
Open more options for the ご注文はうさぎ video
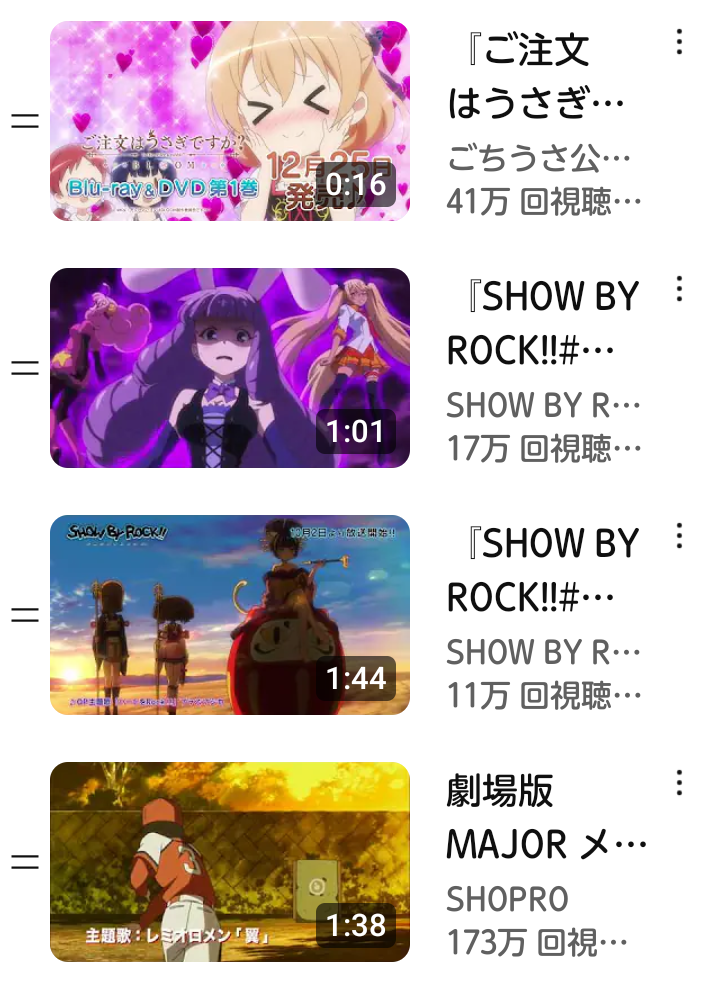[x=679, y=42]
